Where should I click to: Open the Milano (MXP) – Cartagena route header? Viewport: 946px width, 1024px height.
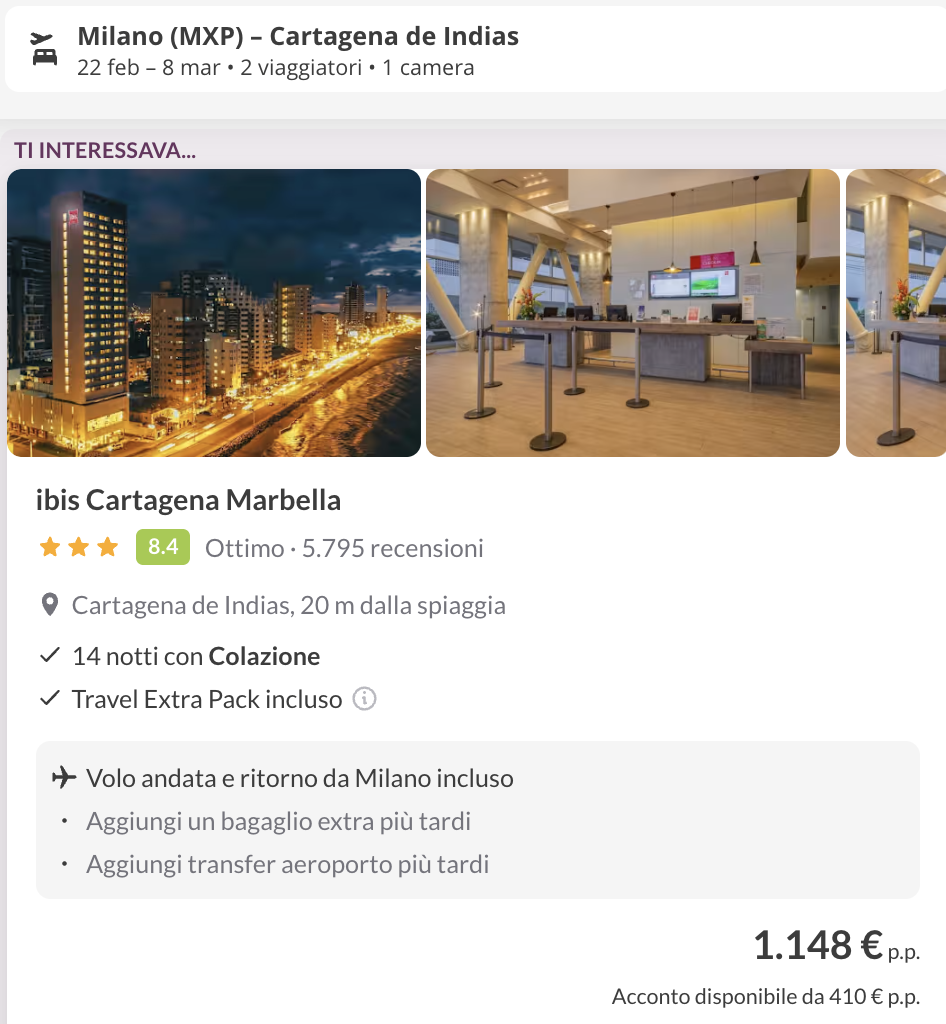pyautogui.click(x=297, y=35)
